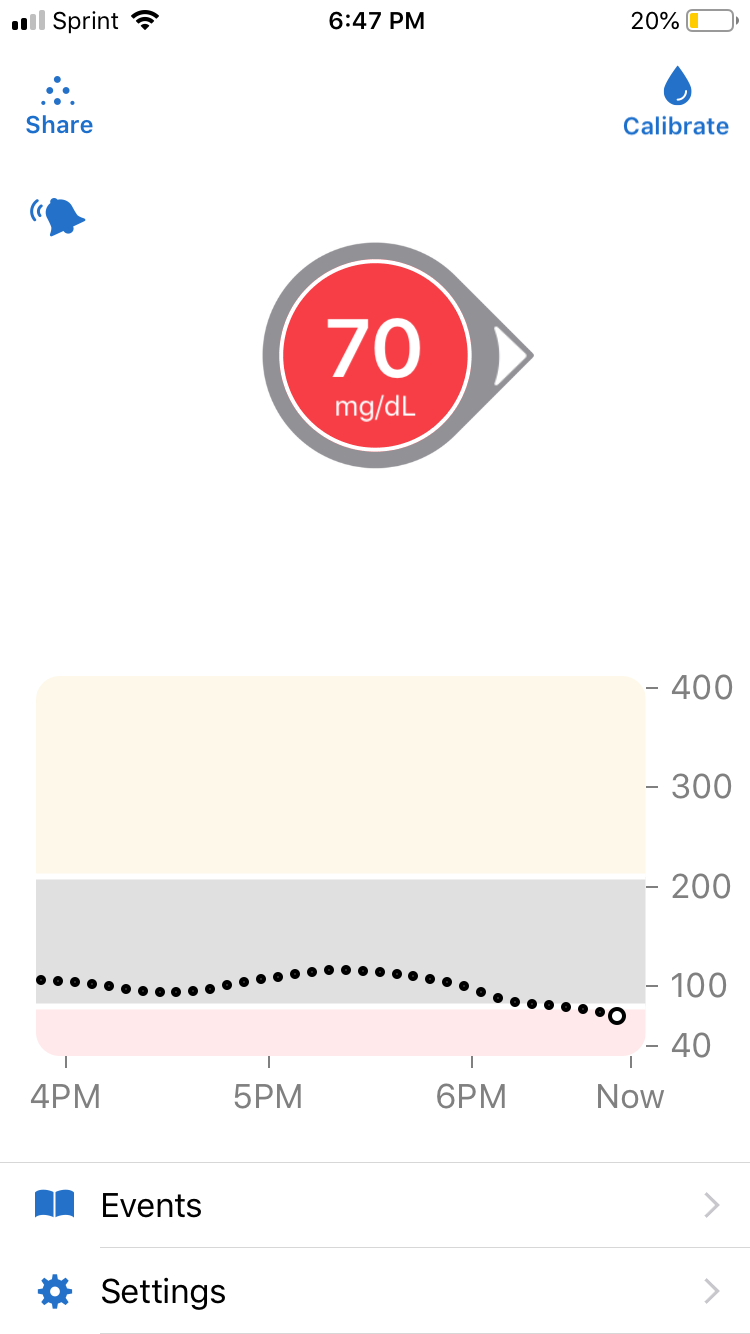Image resolution: width=750 pixels, height=1334 pixels.
Task: Go to Settings
Action: pyautogui.click(x=375, y=1291)
